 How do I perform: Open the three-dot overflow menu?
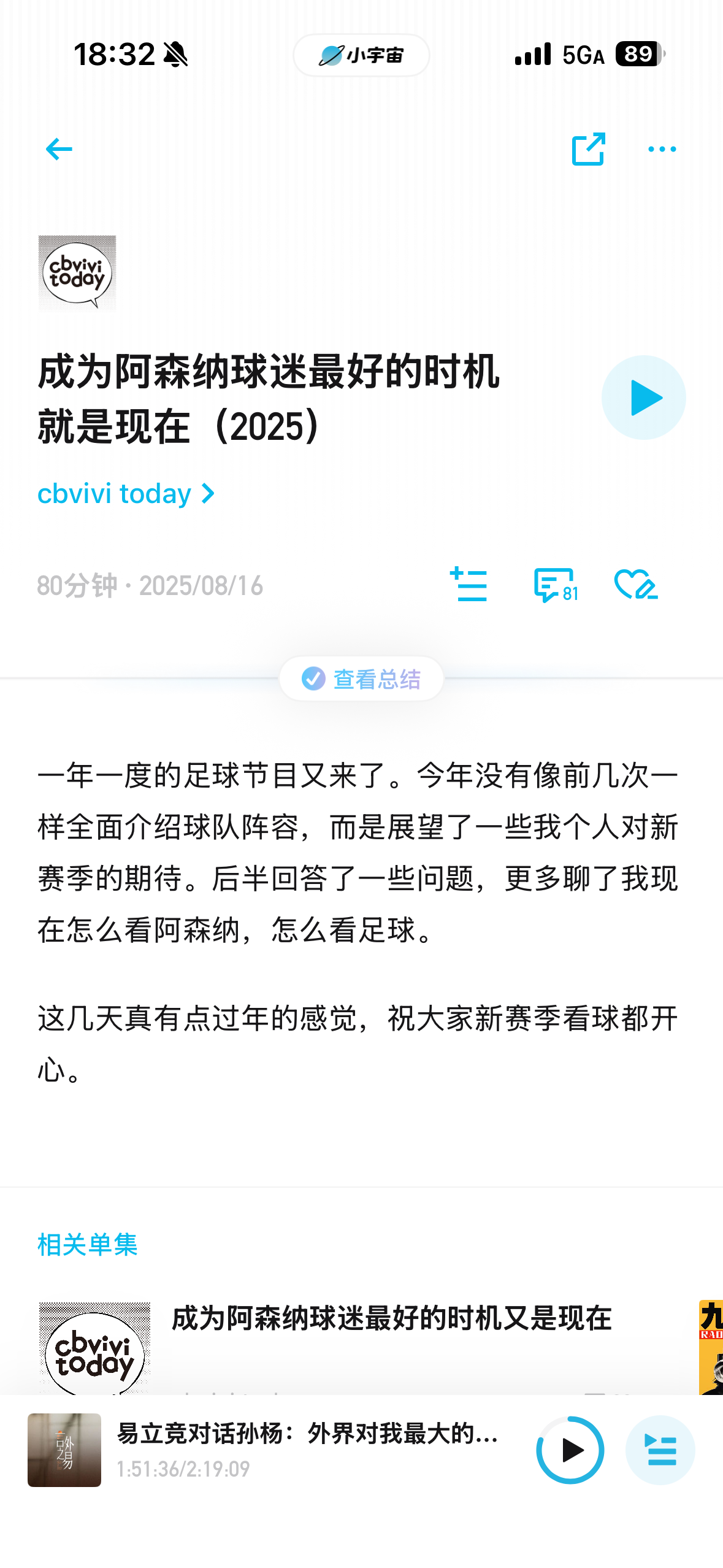662,149
